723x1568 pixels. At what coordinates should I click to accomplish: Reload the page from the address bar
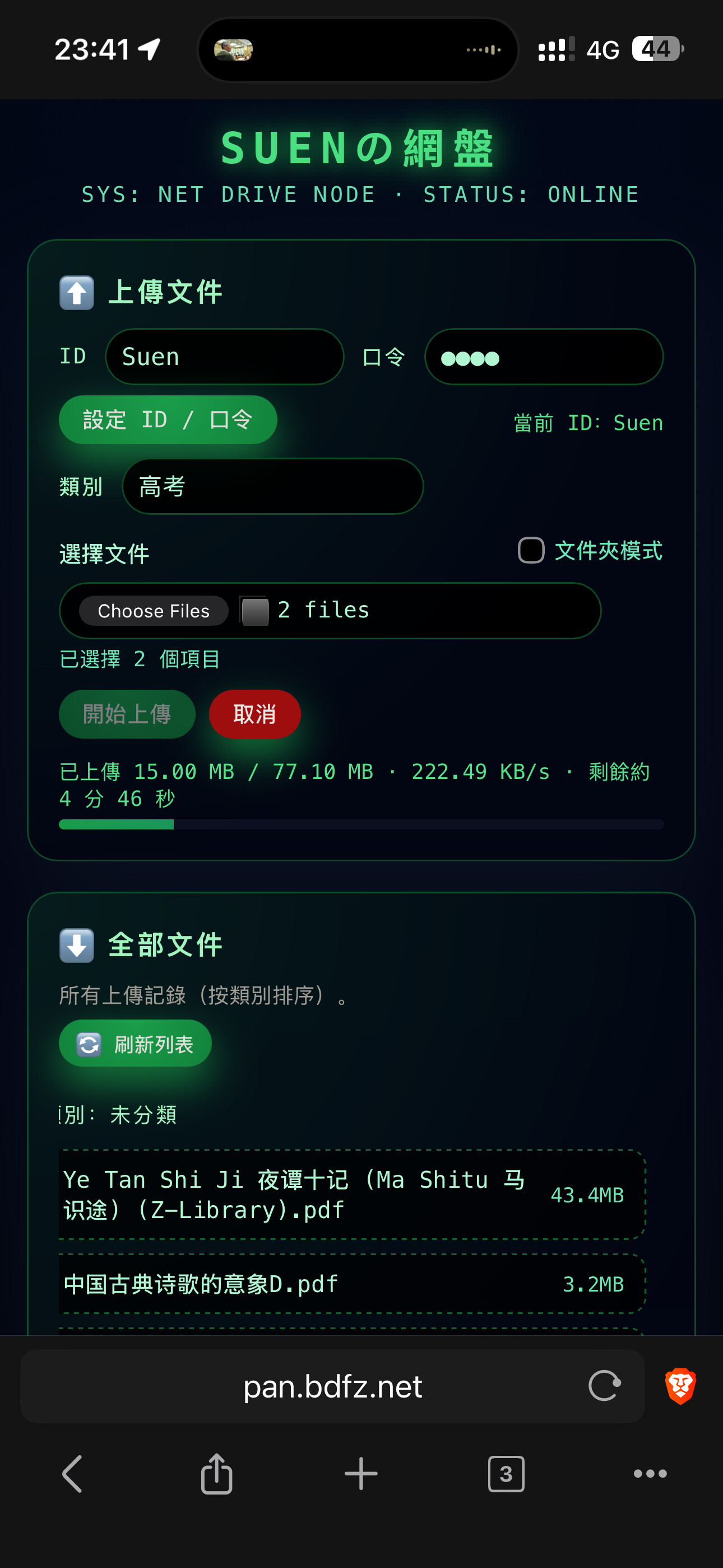pos(604,1386)
